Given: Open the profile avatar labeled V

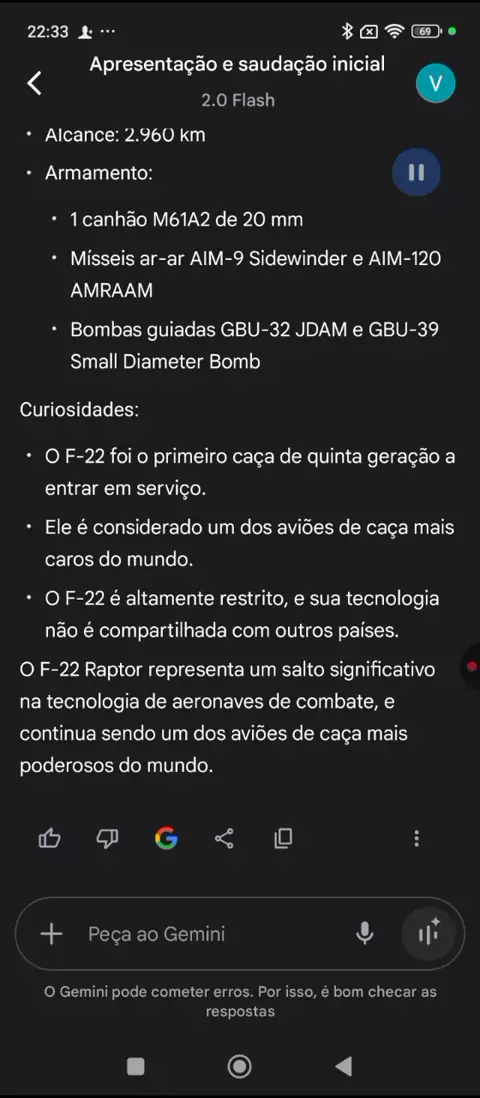Looking at the screenshot, I should click(x=435, y=83).
